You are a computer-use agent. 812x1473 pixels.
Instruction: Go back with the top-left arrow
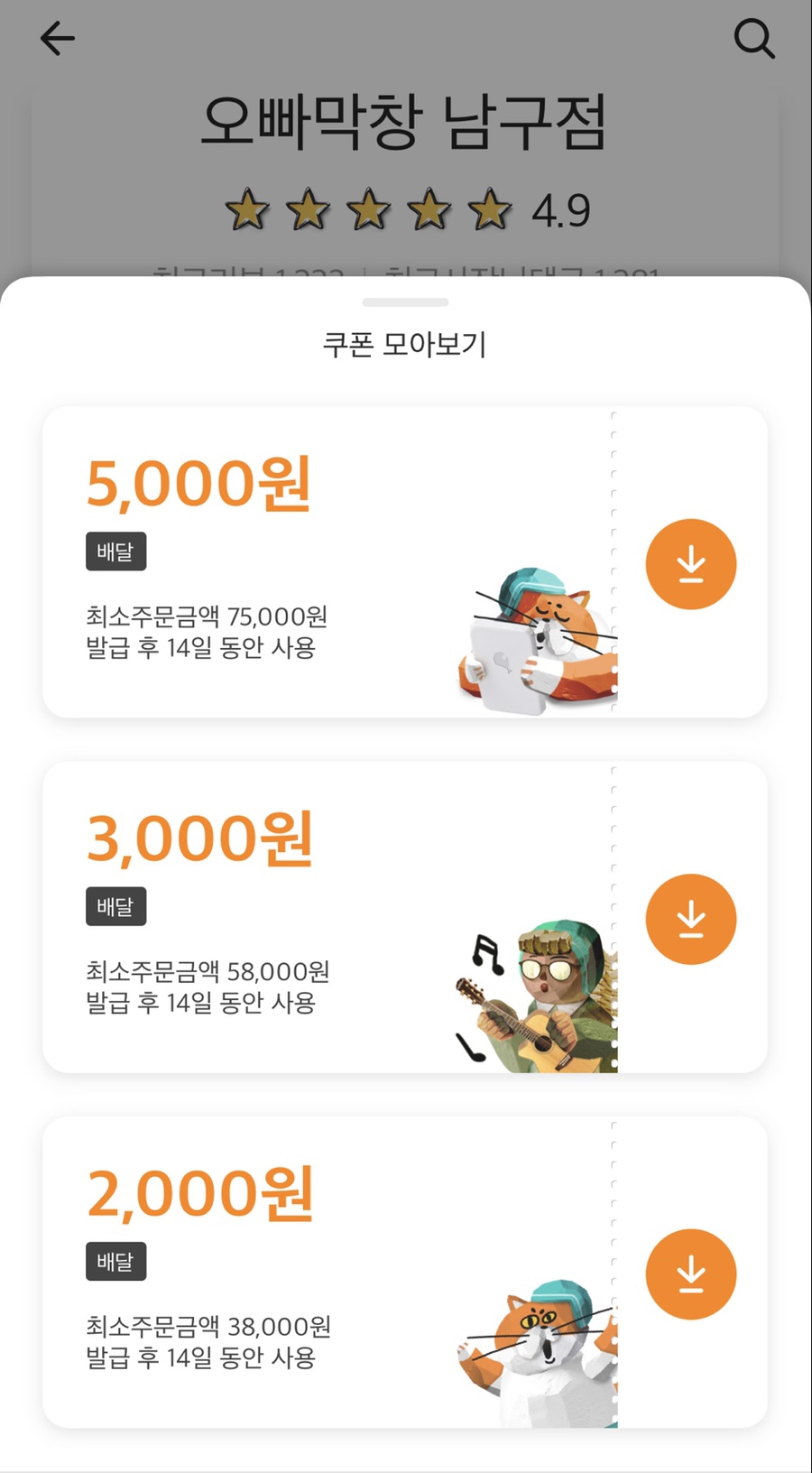(58, 39)
